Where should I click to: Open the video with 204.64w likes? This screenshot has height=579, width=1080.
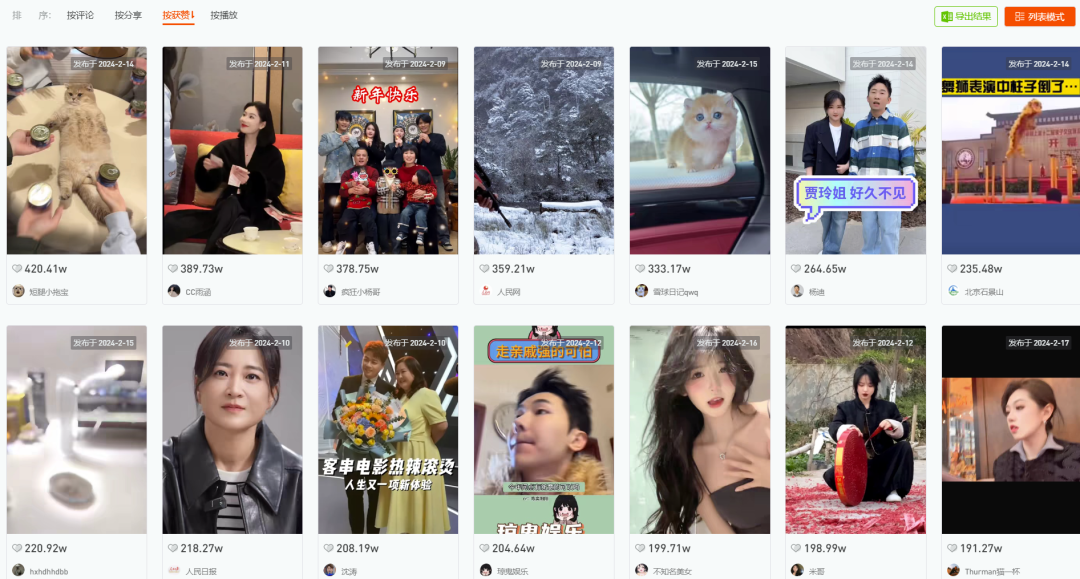pyautogui.click(x=544, y=429)
